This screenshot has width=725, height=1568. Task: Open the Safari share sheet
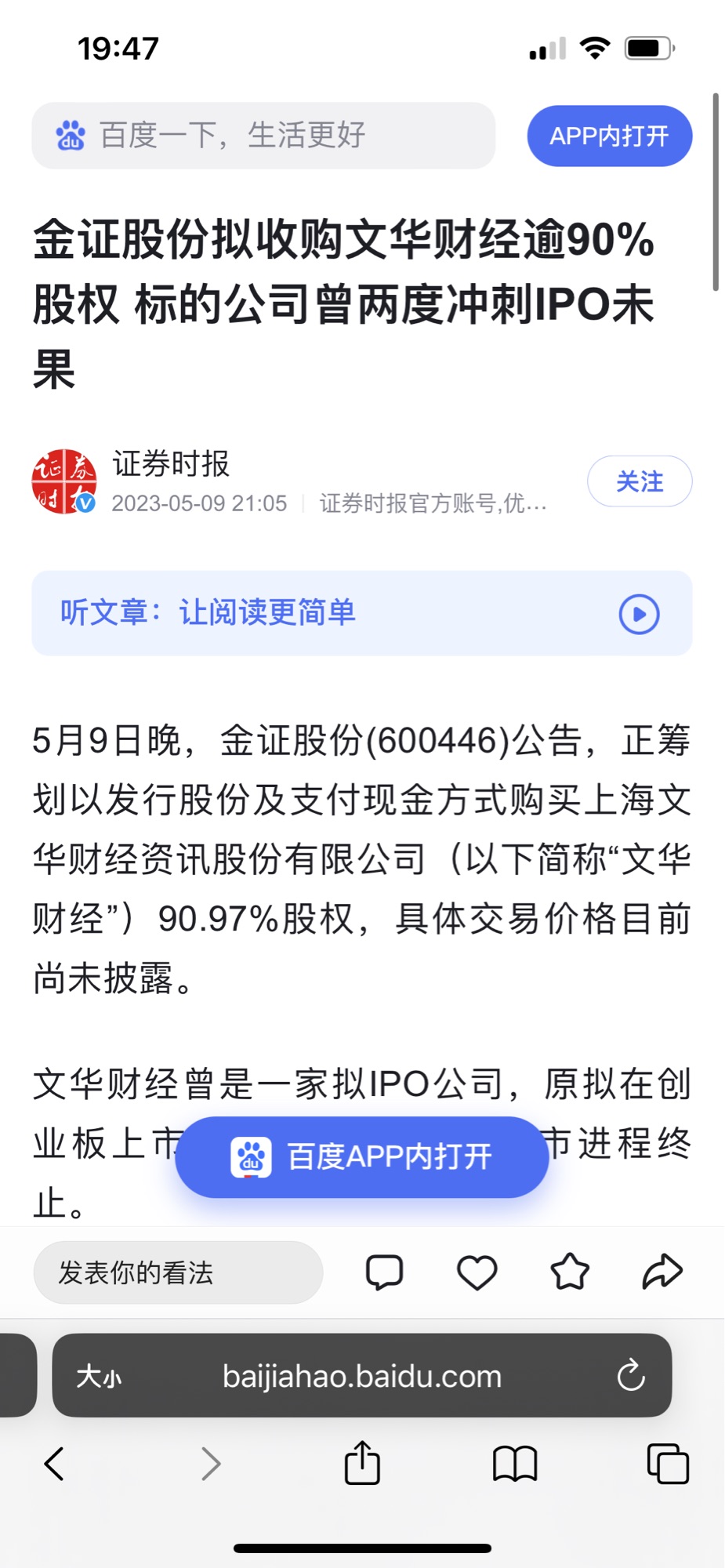pos(362,1464)
